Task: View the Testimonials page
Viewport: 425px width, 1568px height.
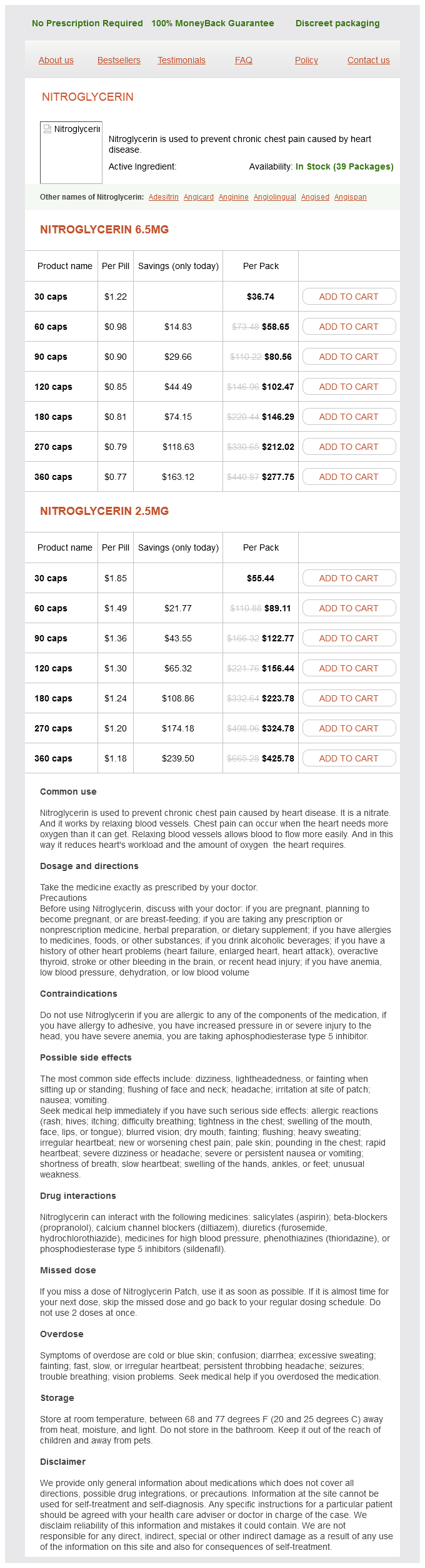Action: tap(181, 60)
